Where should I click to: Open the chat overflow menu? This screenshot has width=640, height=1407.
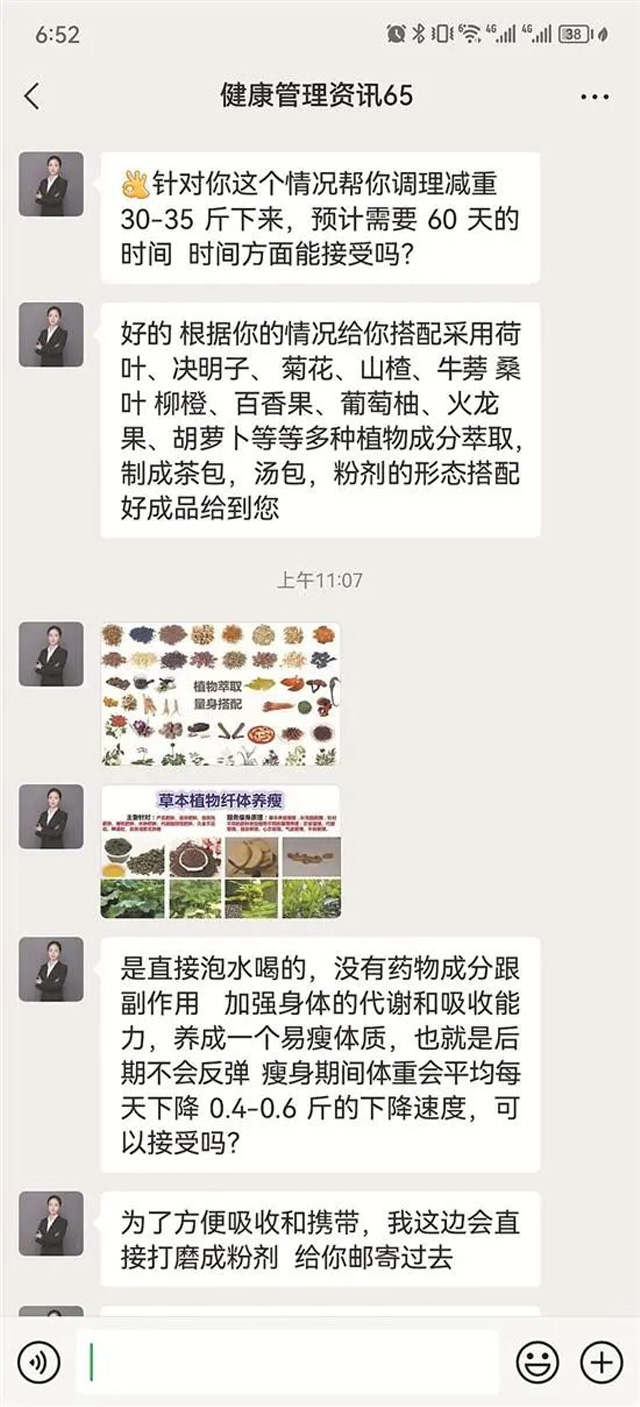(594, 97)
